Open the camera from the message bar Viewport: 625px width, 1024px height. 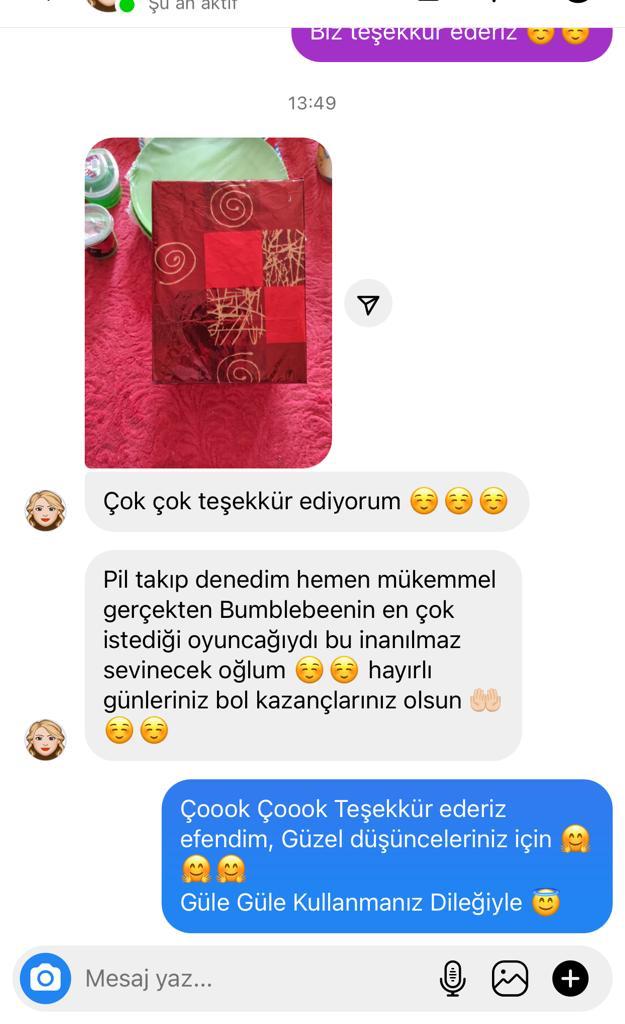pyautogui.click(x=45, y=978)
